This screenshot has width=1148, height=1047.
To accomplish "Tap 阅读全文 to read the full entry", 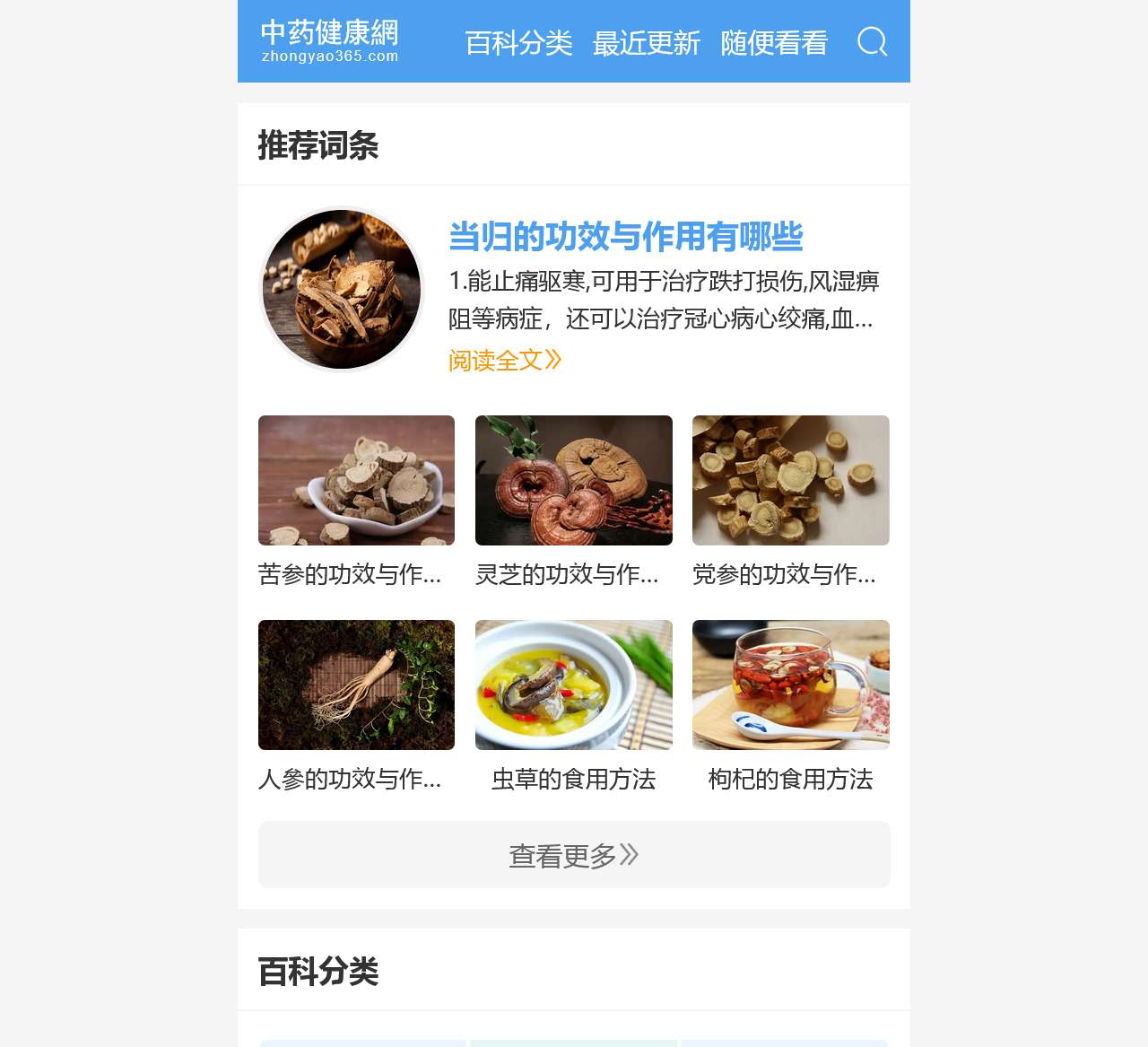I will 505,361.
